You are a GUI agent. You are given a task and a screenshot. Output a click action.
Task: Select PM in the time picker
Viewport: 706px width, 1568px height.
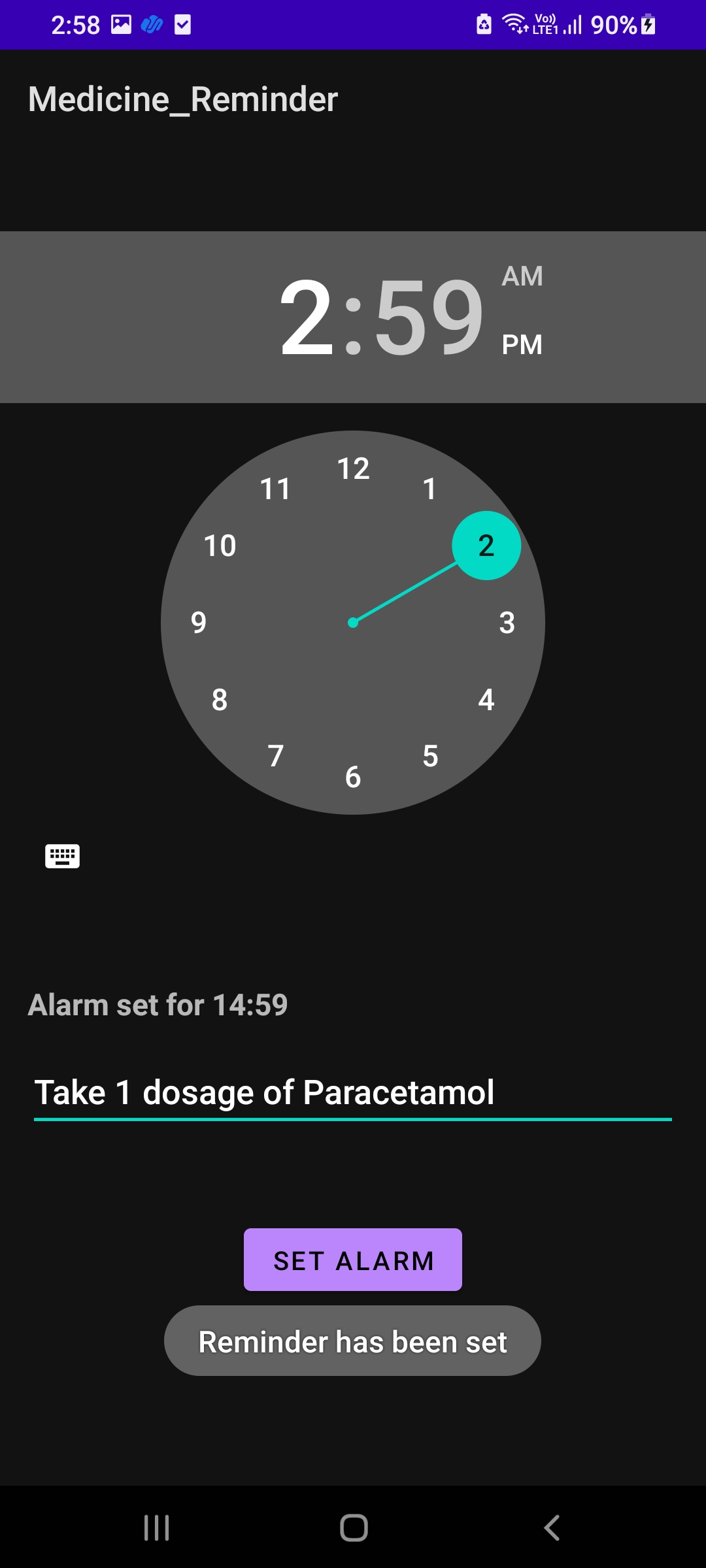pyautogui.click(x=522, y=344)
